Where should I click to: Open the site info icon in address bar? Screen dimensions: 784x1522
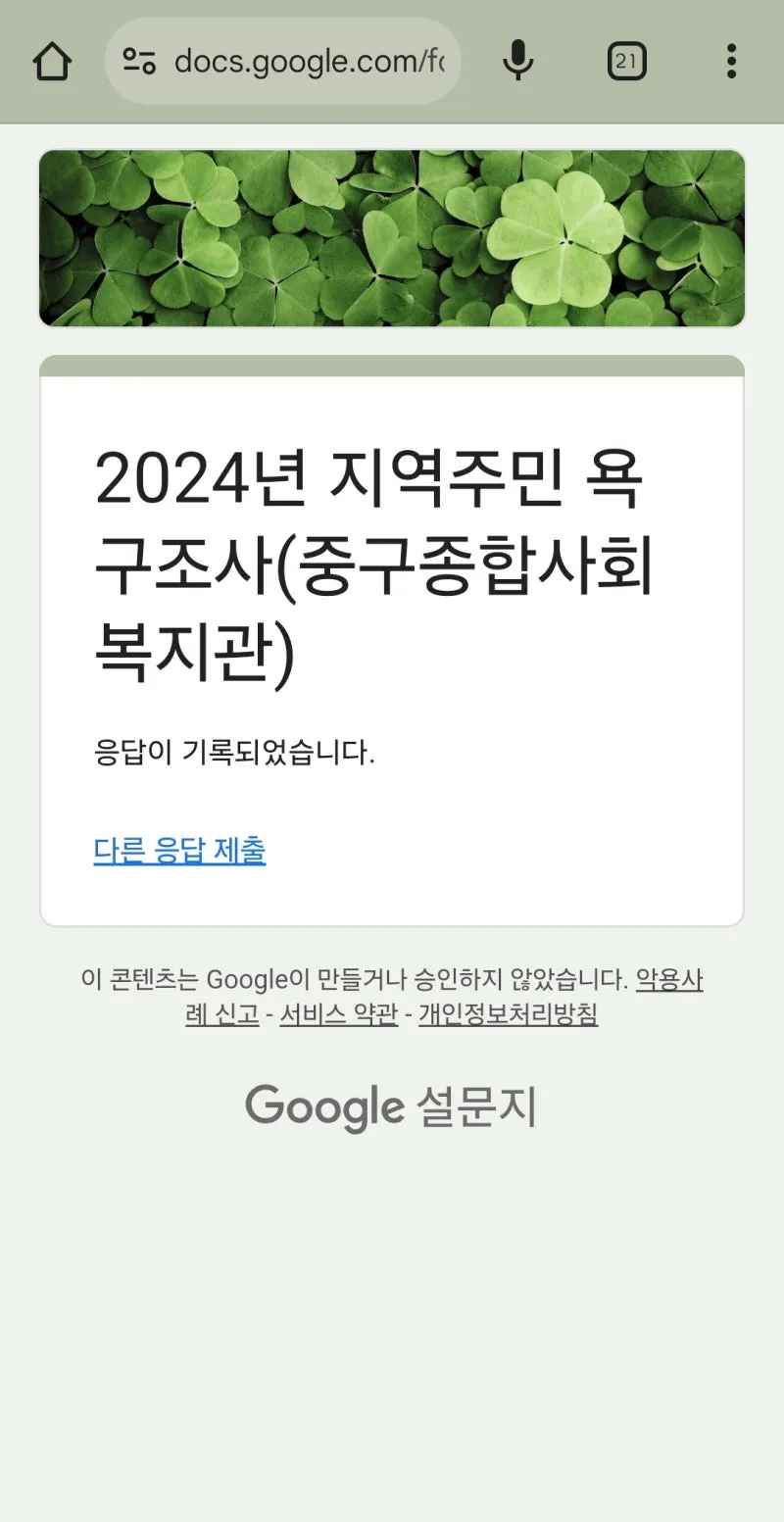pos(139,63)
